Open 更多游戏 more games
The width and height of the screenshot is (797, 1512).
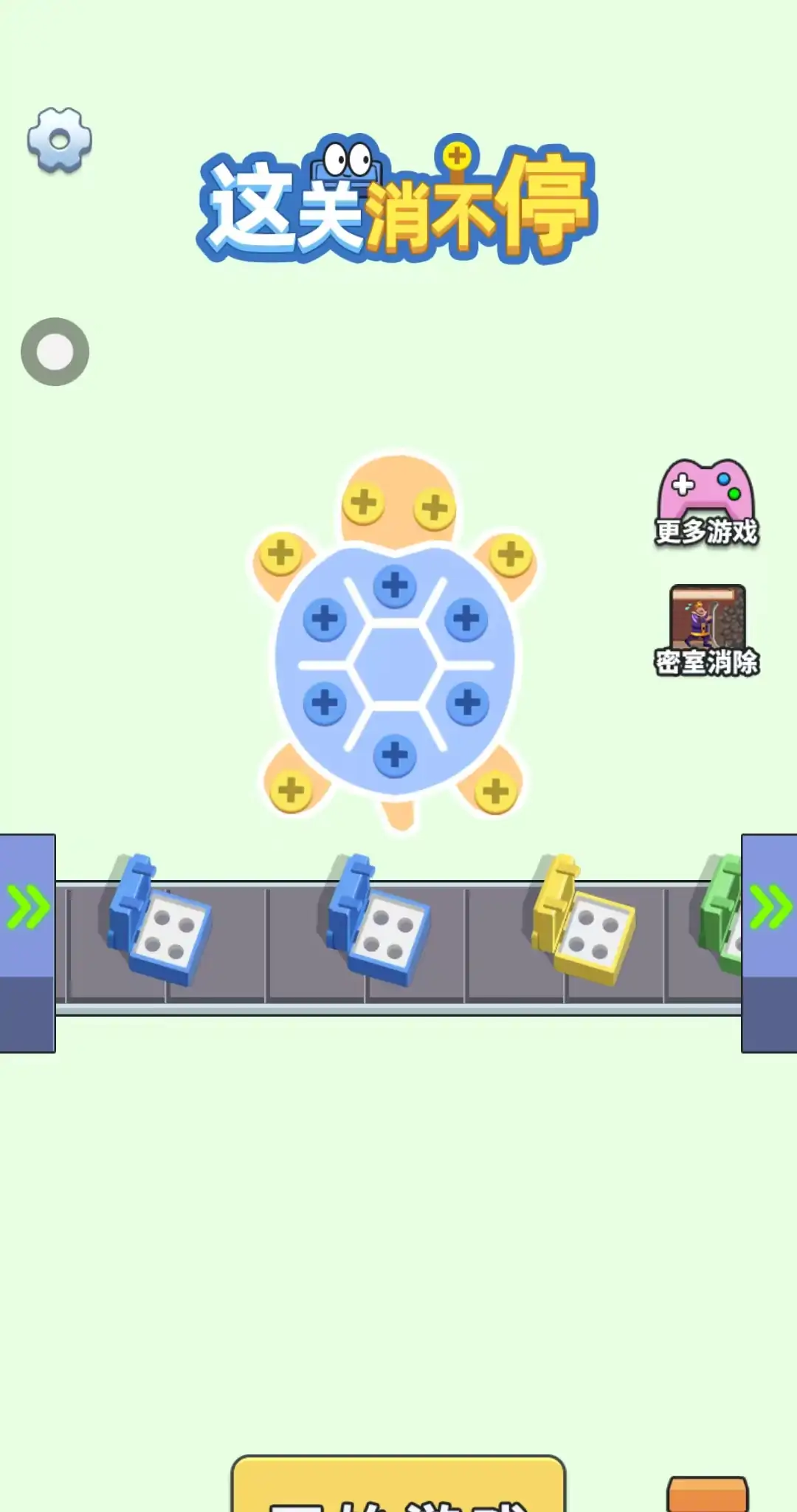(706, 502)
